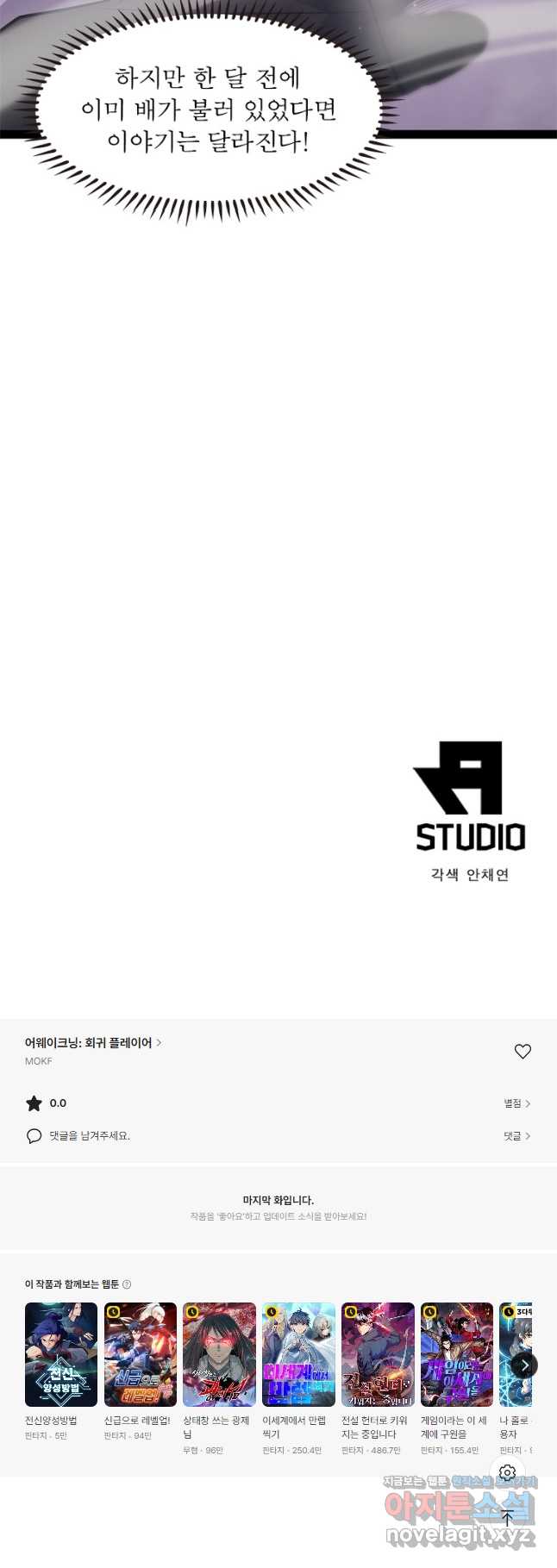Open 전설 헌터로 키워지는 중입니다
This screenshot has width=557, height=1568.
coord(378,1354)
